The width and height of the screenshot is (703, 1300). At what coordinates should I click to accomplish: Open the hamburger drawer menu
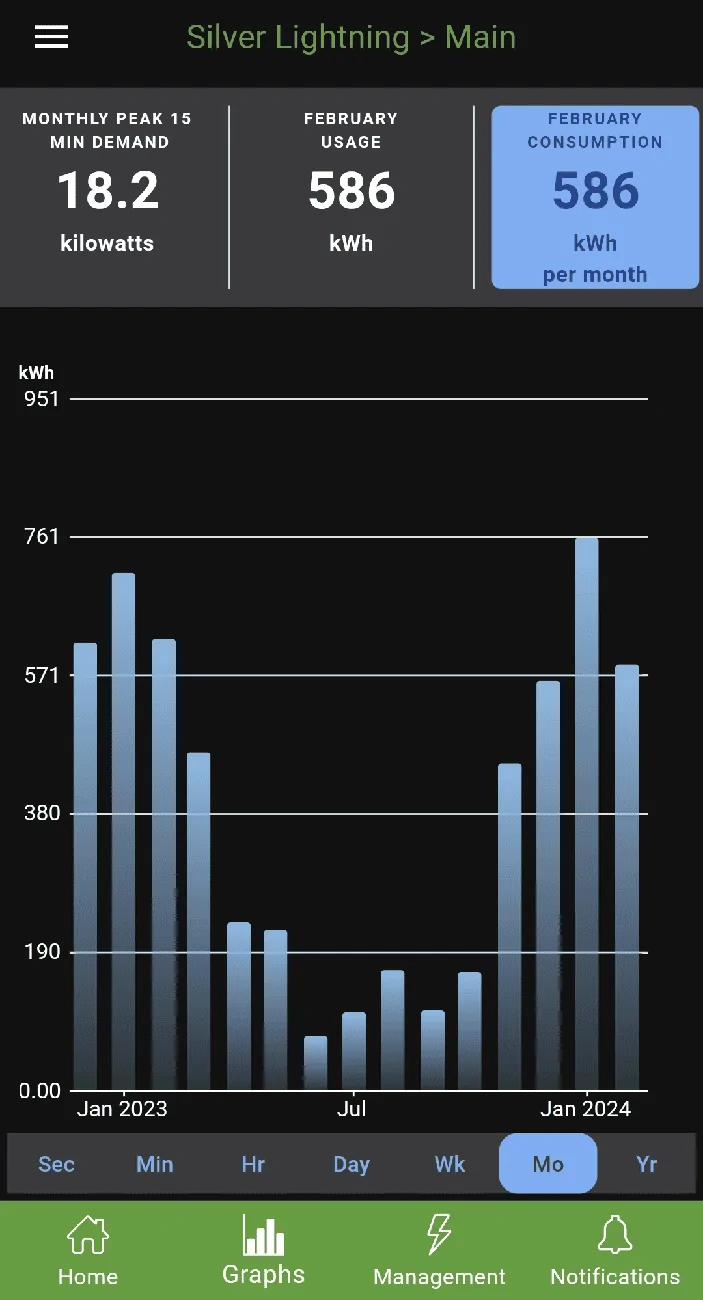point(51,37)
